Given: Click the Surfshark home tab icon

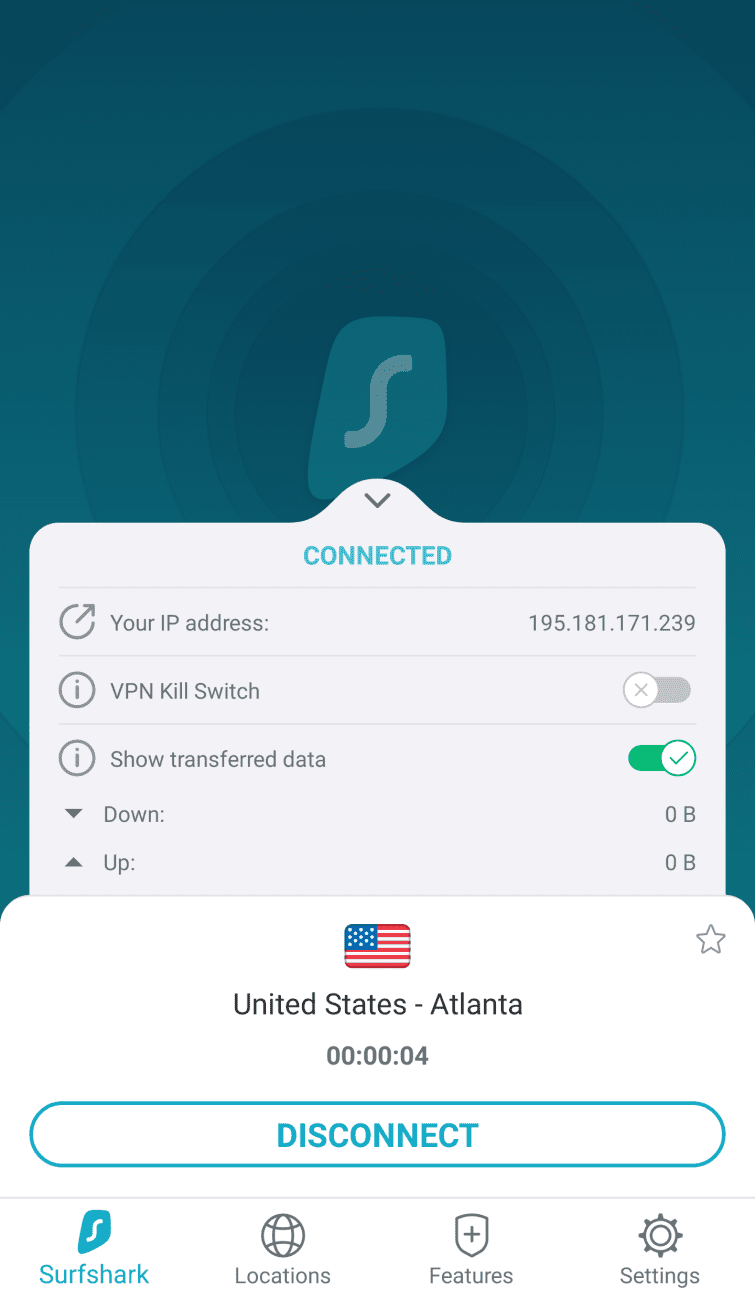Looking at the screenshot, I should 93,1232.
